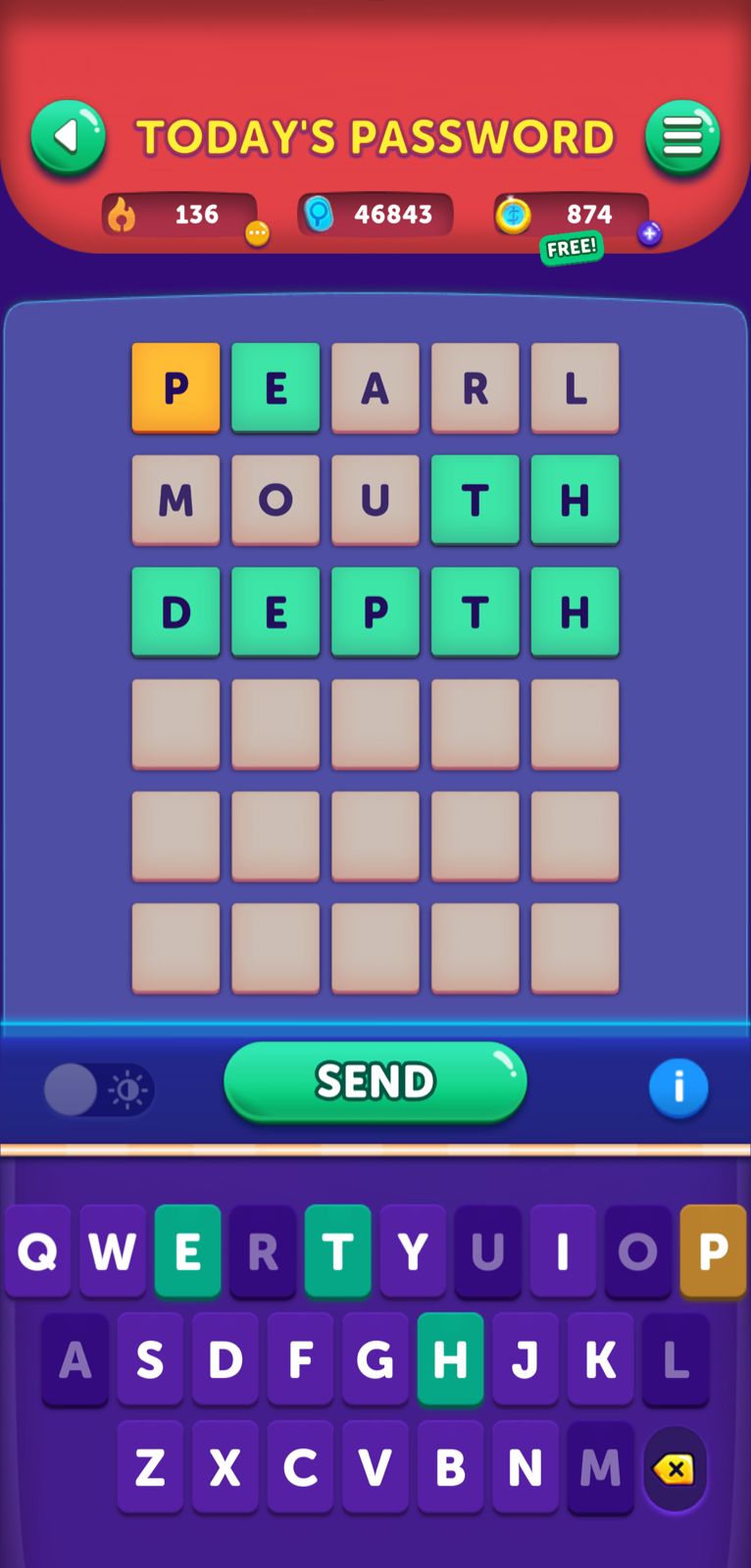This screenshot has width=751, height=1568.
Task: Add more coins with the plus icon
Action: point(649,233)
